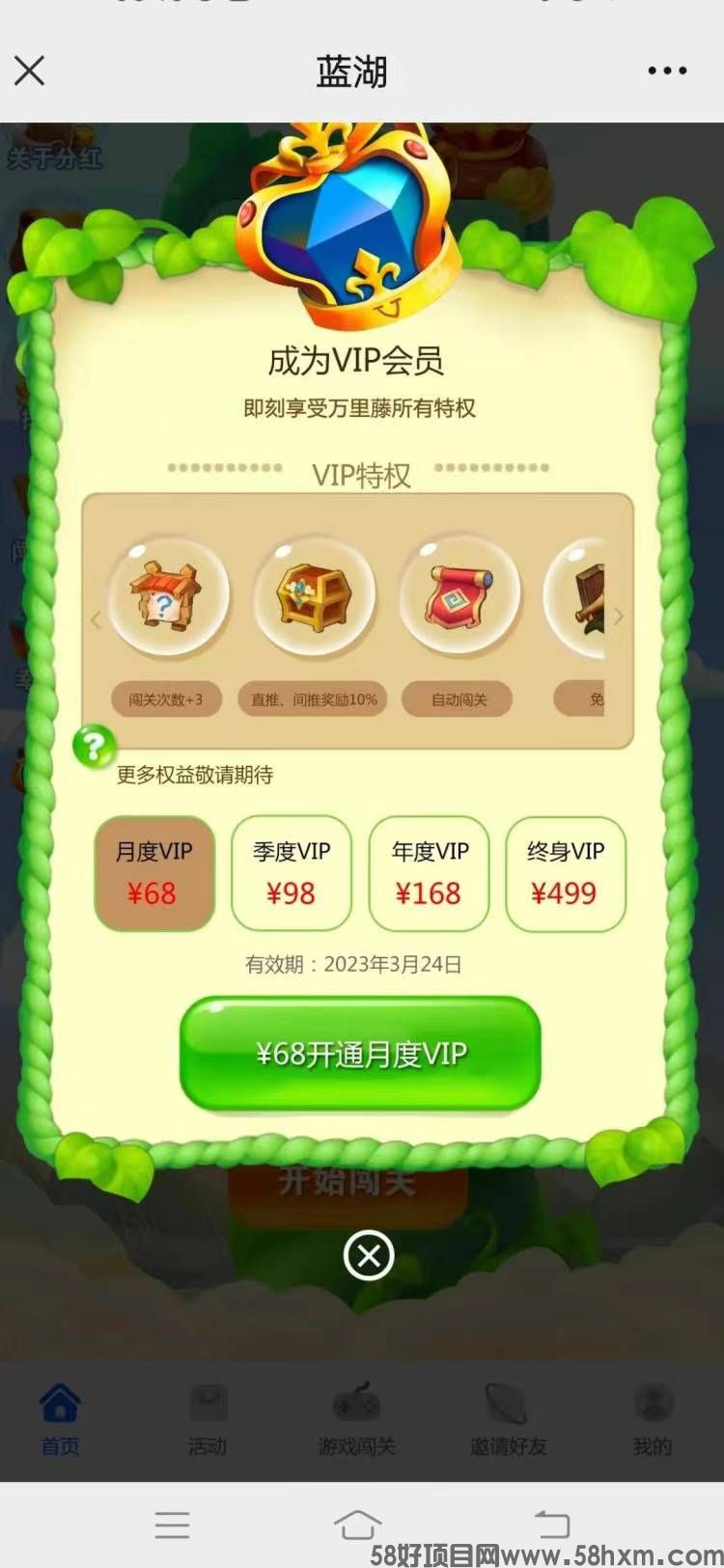
Task: Select the 月度VIP ¥68 plan
Action: click(154, 873)
